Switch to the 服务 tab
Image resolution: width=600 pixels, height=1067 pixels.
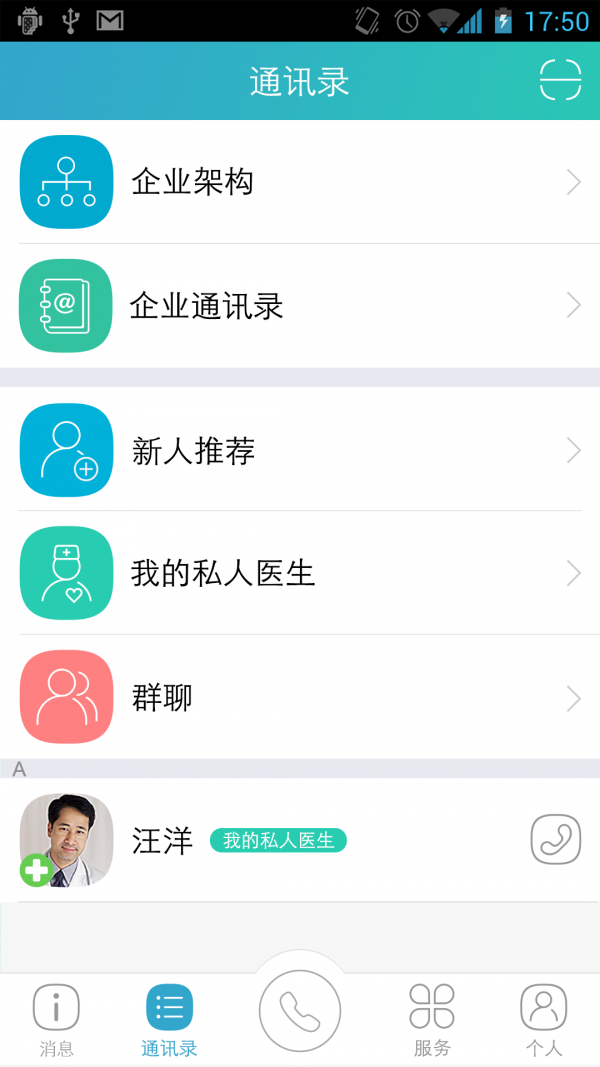click(432, 1020)
